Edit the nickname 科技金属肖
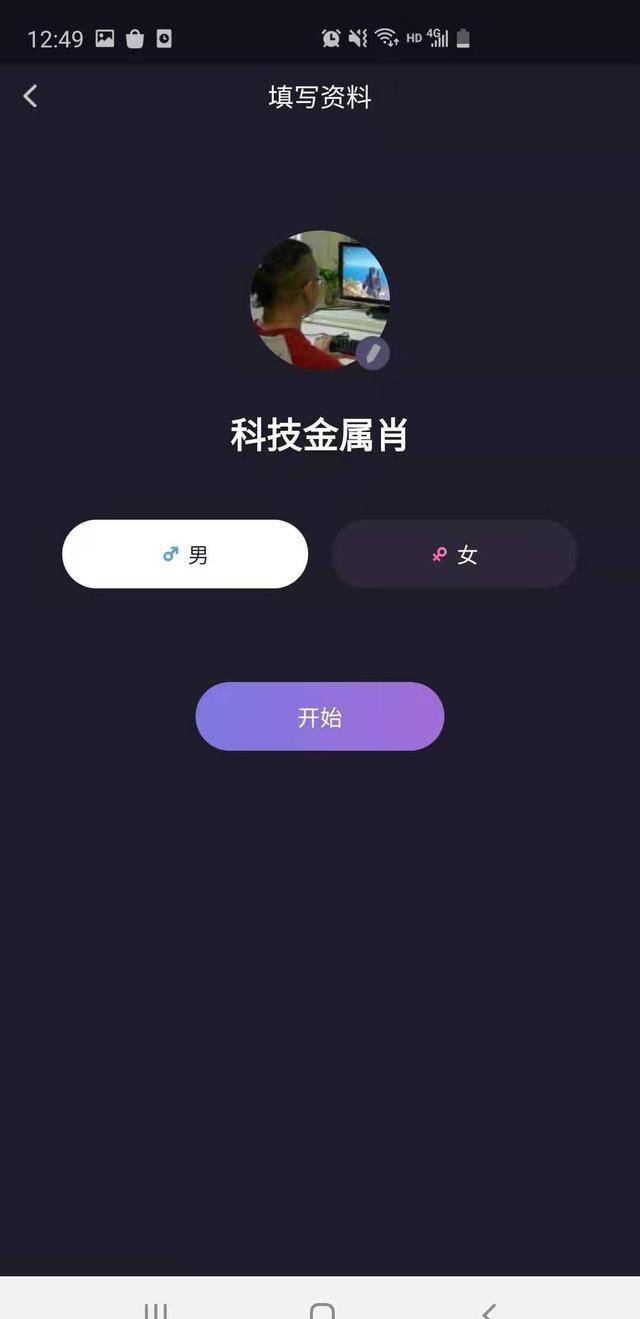 click(319, 436)
